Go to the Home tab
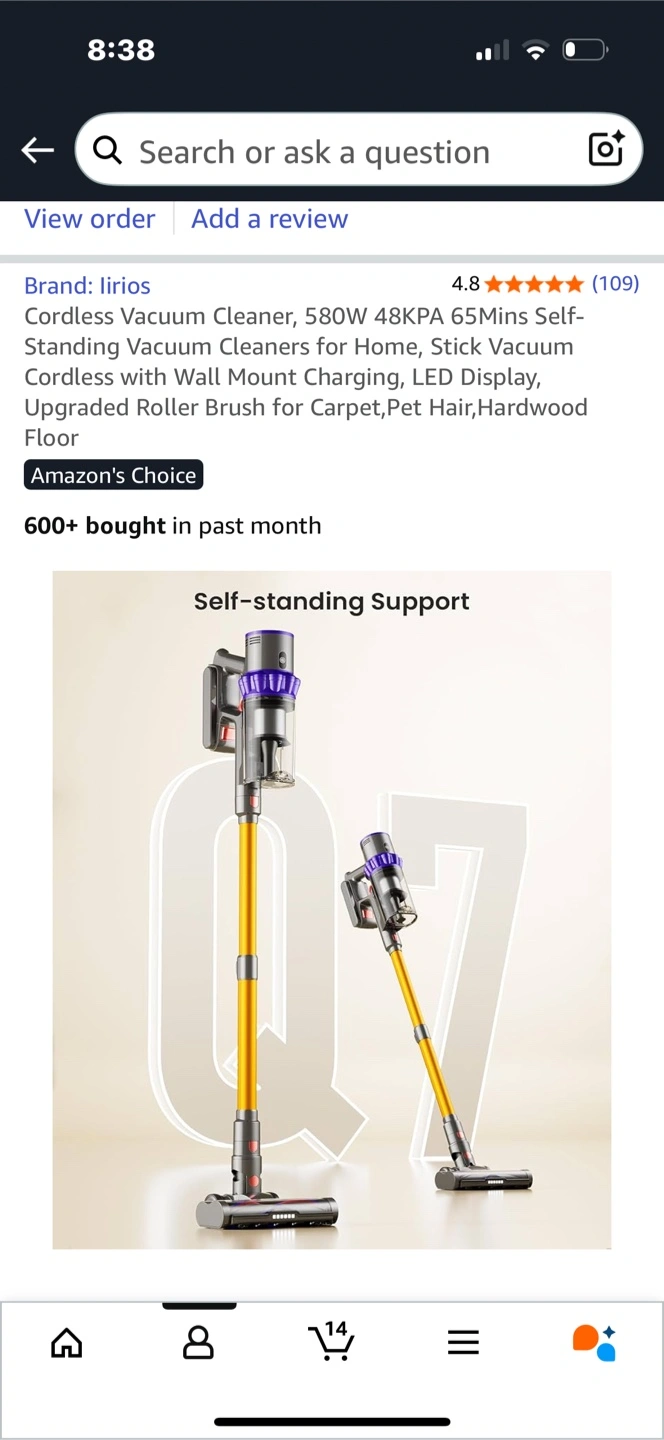The image size is (664, 1440). (x=67, y=1343)
